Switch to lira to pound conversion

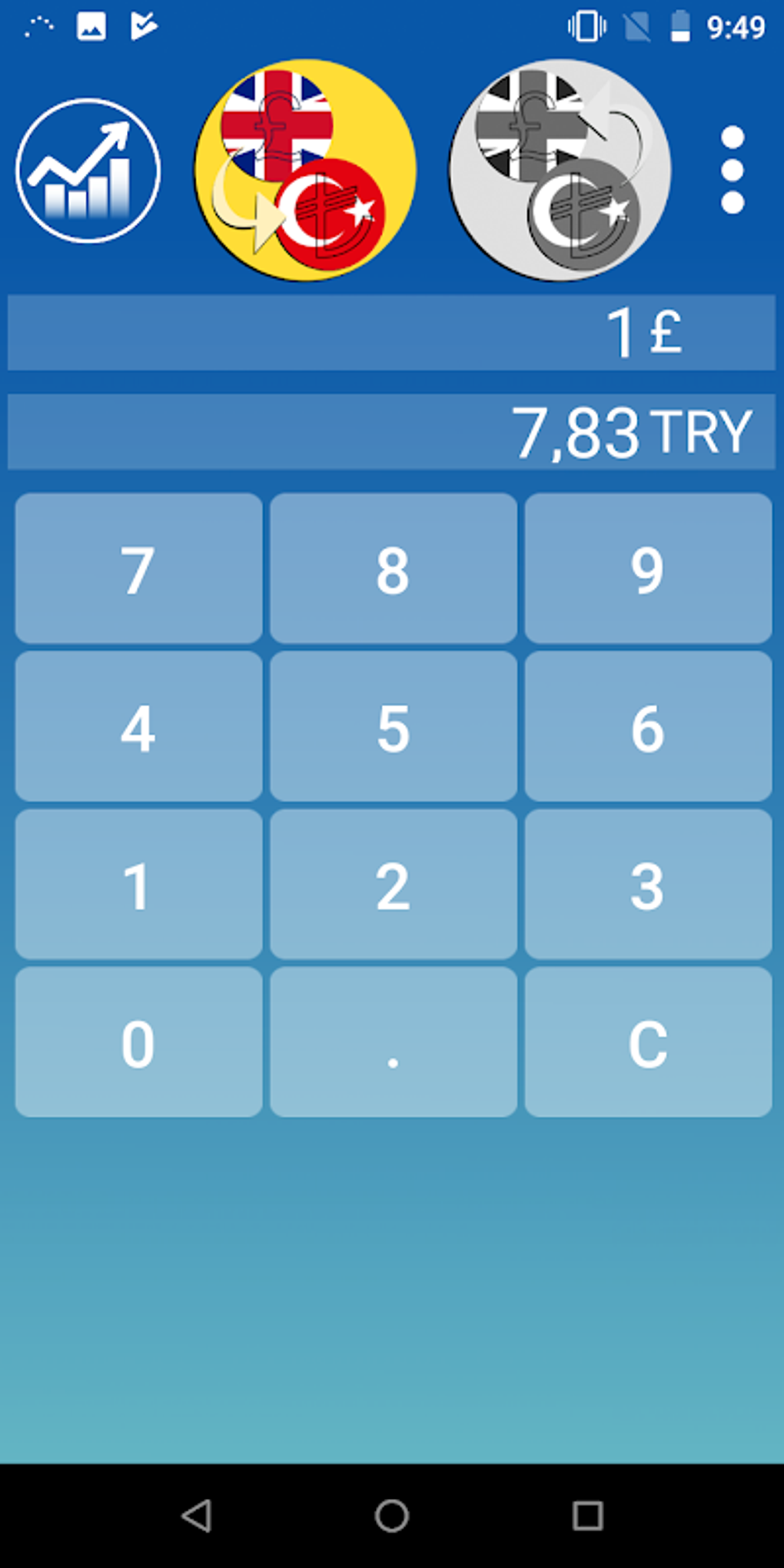point(560,171)
